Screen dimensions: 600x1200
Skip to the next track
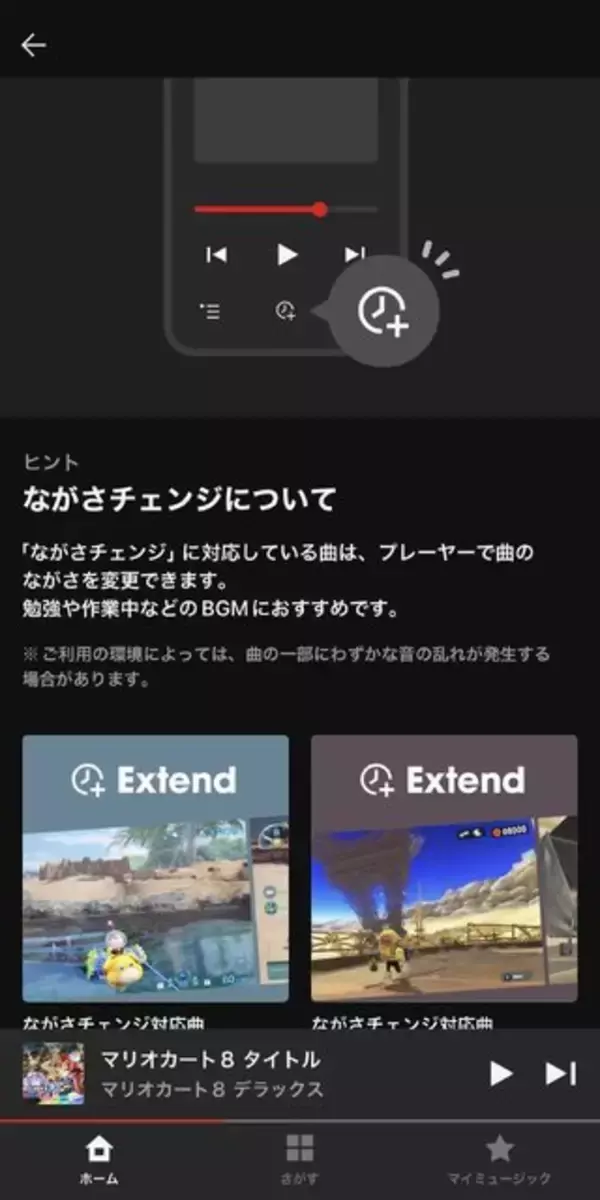560,1073
